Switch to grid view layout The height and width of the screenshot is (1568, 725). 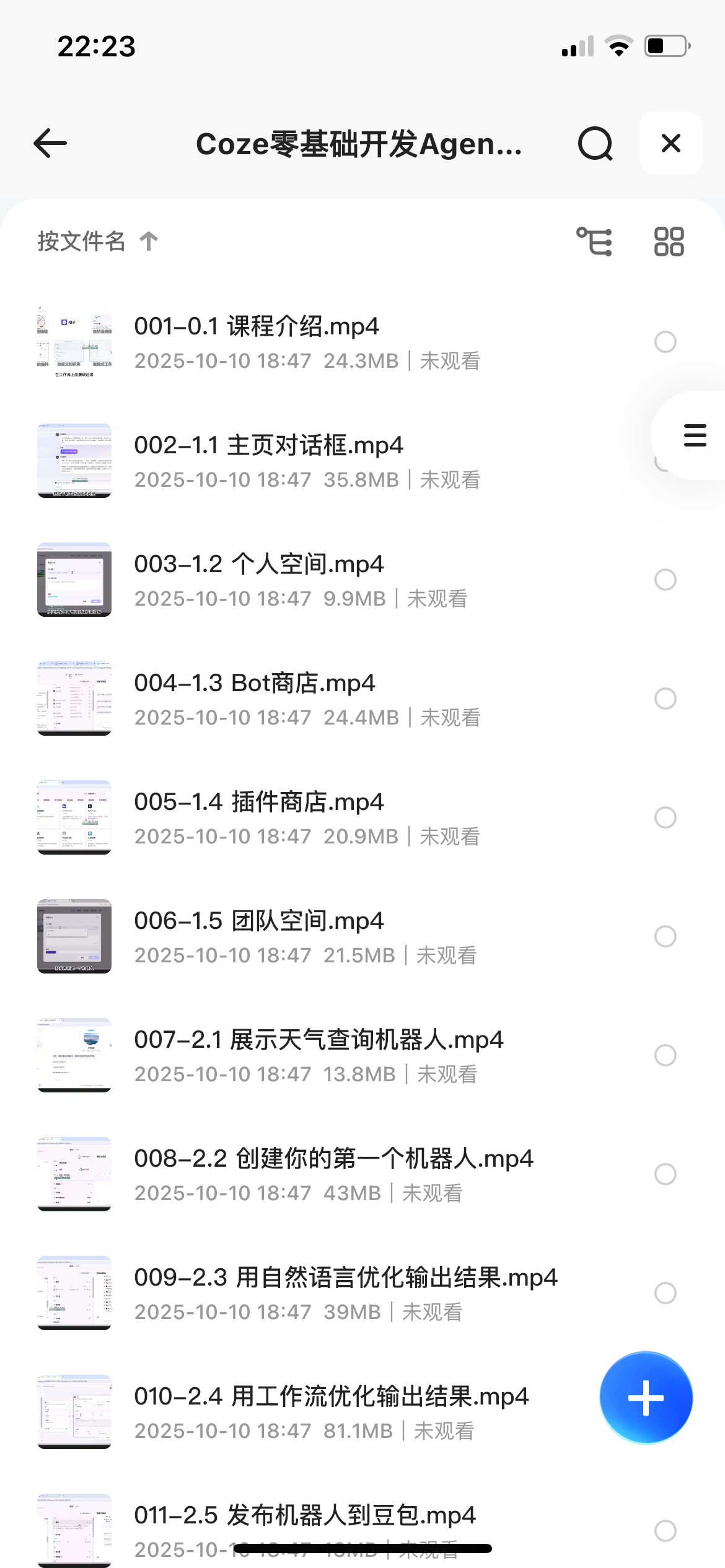coord(669,241)
